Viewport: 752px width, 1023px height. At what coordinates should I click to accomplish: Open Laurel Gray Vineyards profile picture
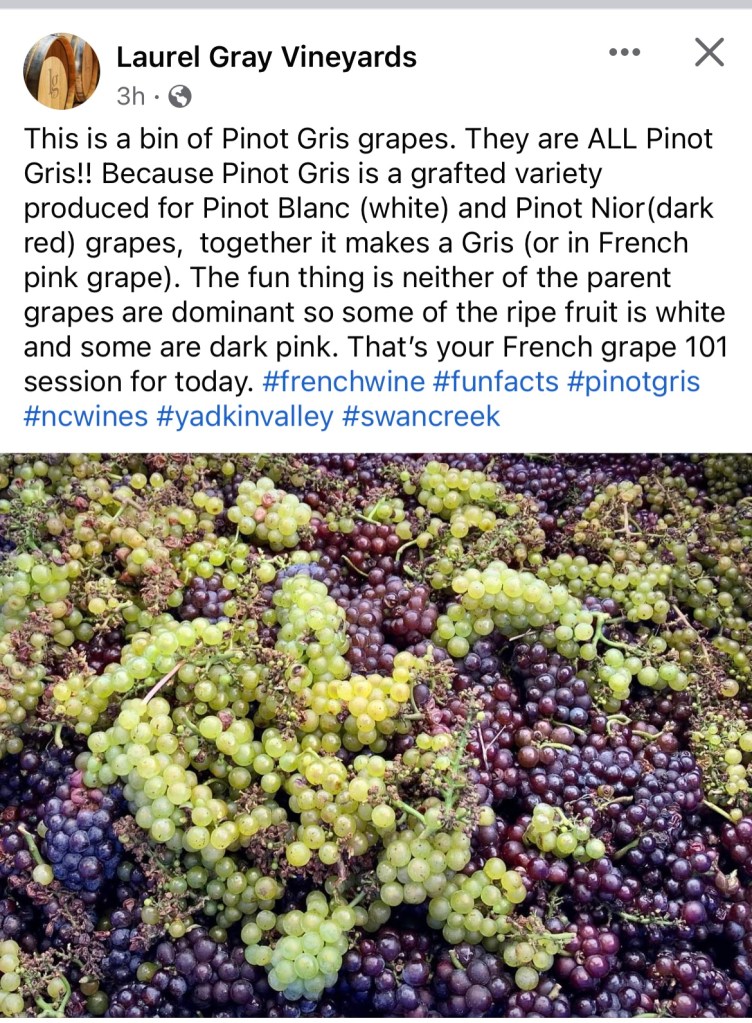tap(61, 71)
